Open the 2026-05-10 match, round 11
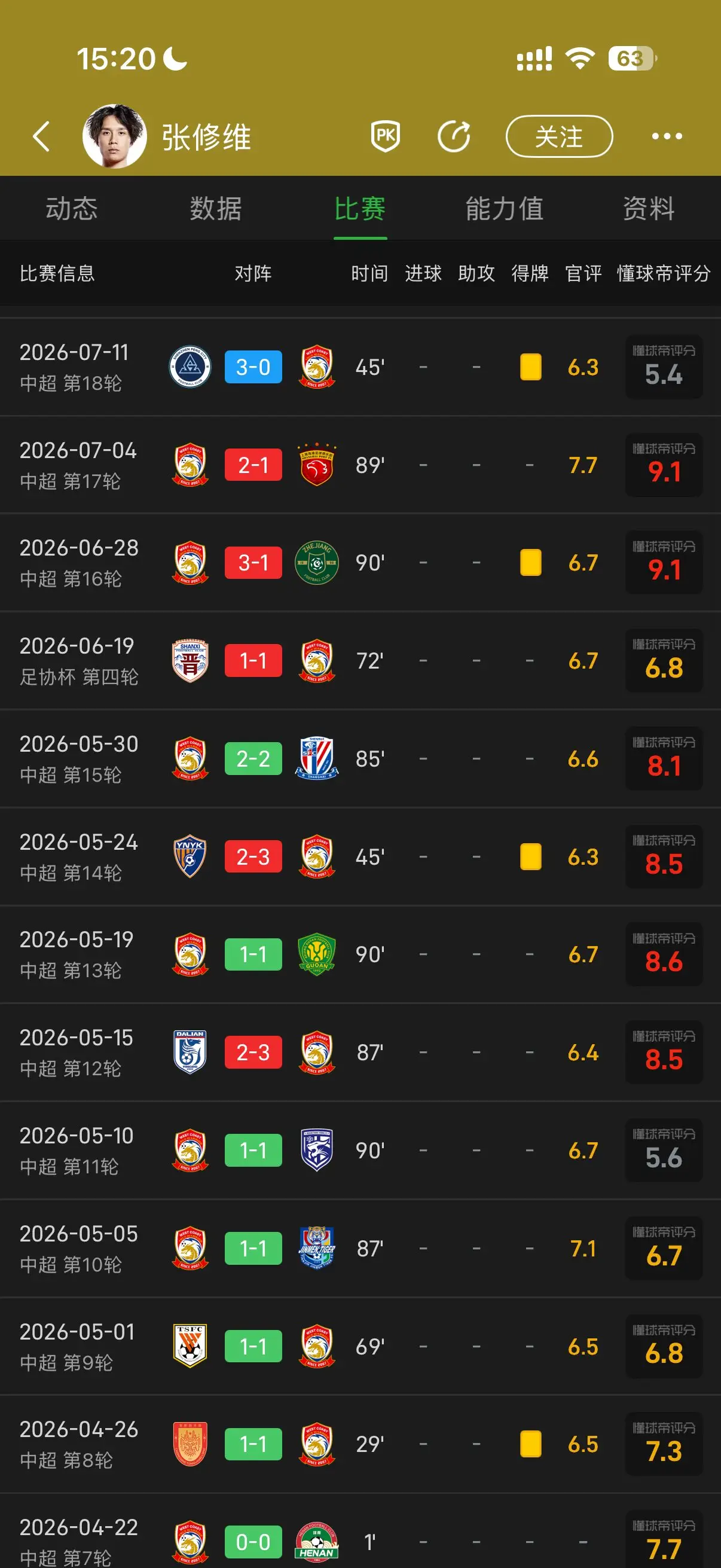 coord(360,1151)
